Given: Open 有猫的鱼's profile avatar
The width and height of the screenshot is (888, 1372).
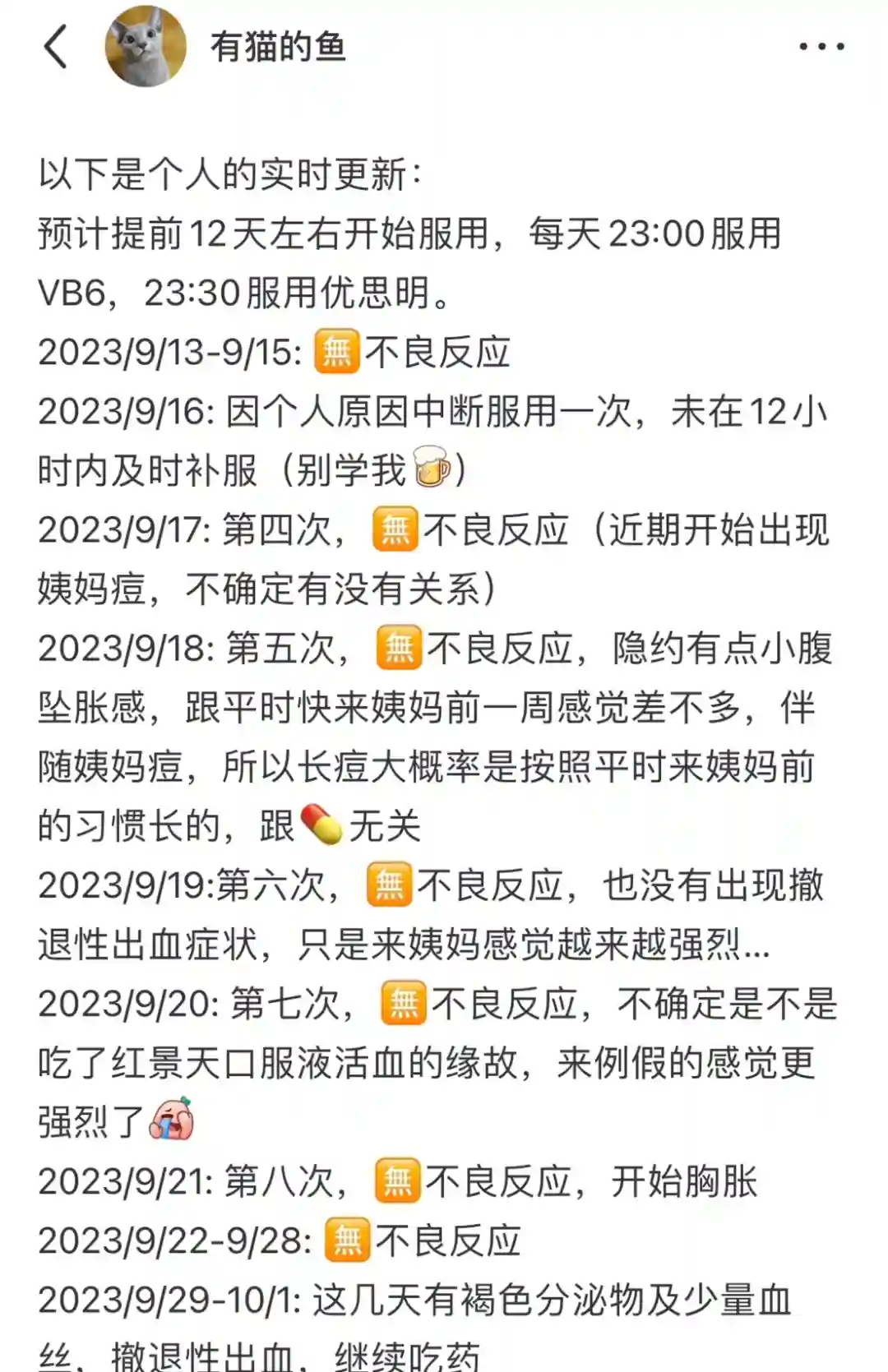Looking at the screenshot, I should (146, 47).
